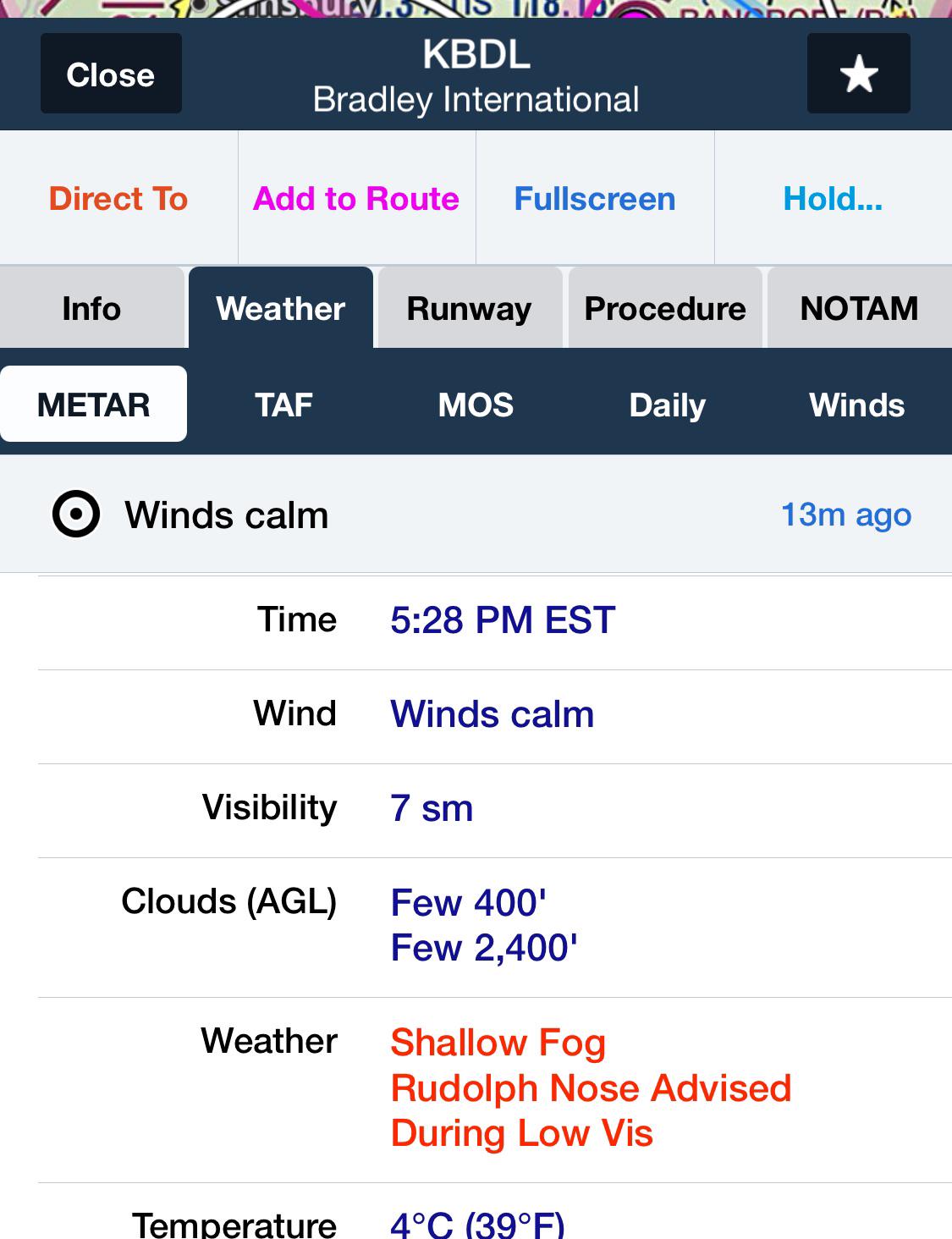Tap Direct To for Bradley International
Screen dimensions: 952x1239
point(118,199)
